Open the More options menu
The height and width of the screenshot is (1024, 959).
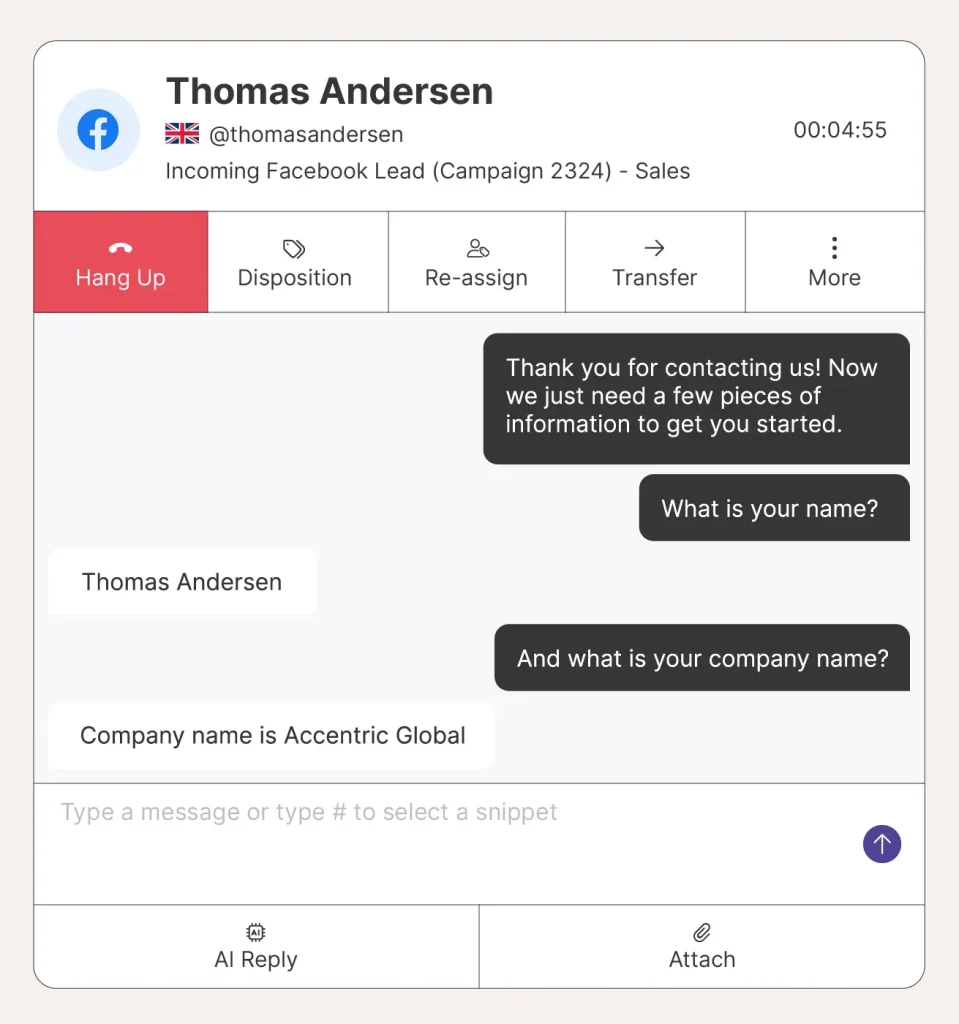(x=834, y=263)
